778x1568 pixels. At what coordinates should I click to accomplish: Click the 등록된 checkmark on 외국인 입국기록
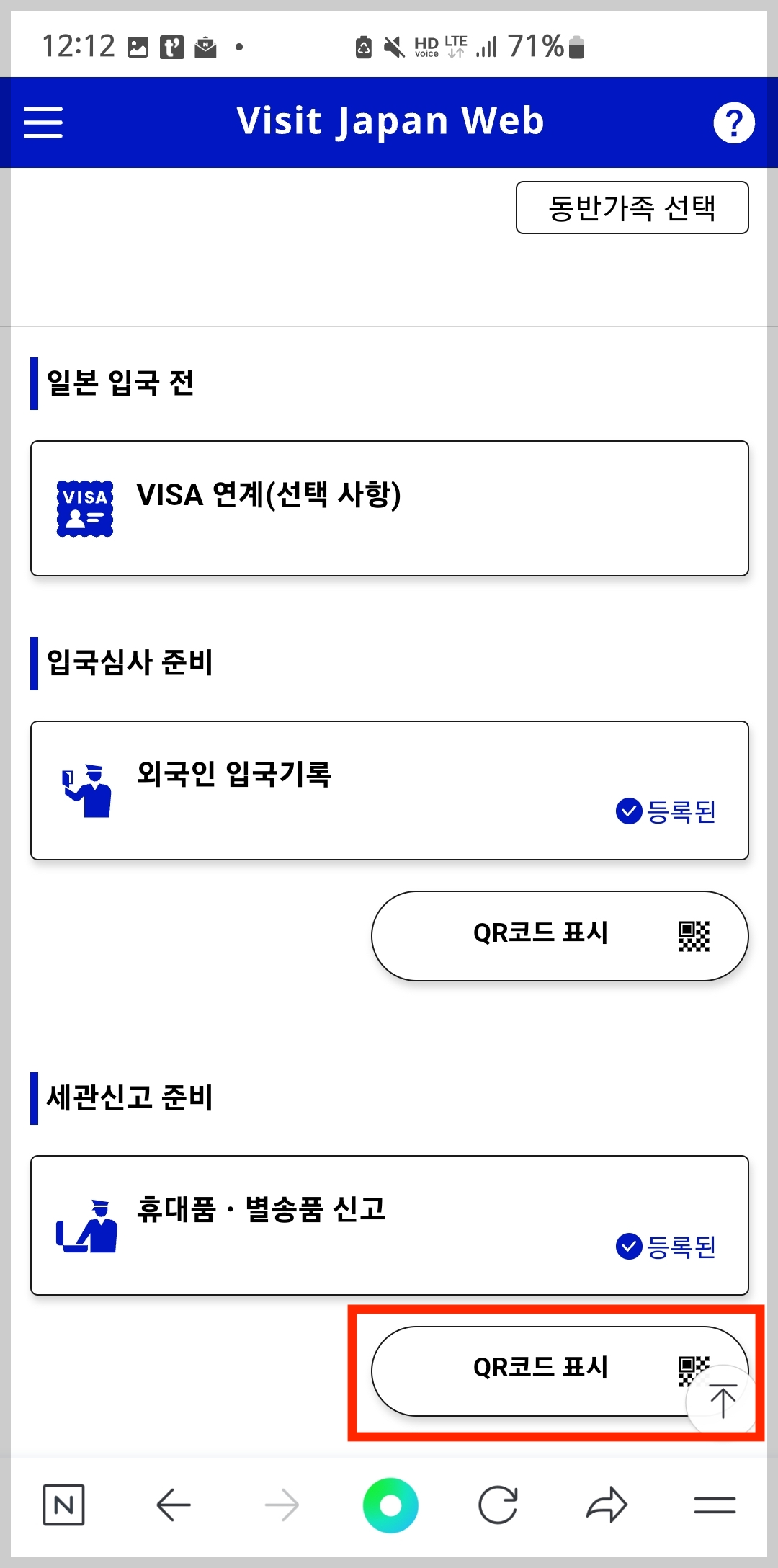(x=629, y=811)
